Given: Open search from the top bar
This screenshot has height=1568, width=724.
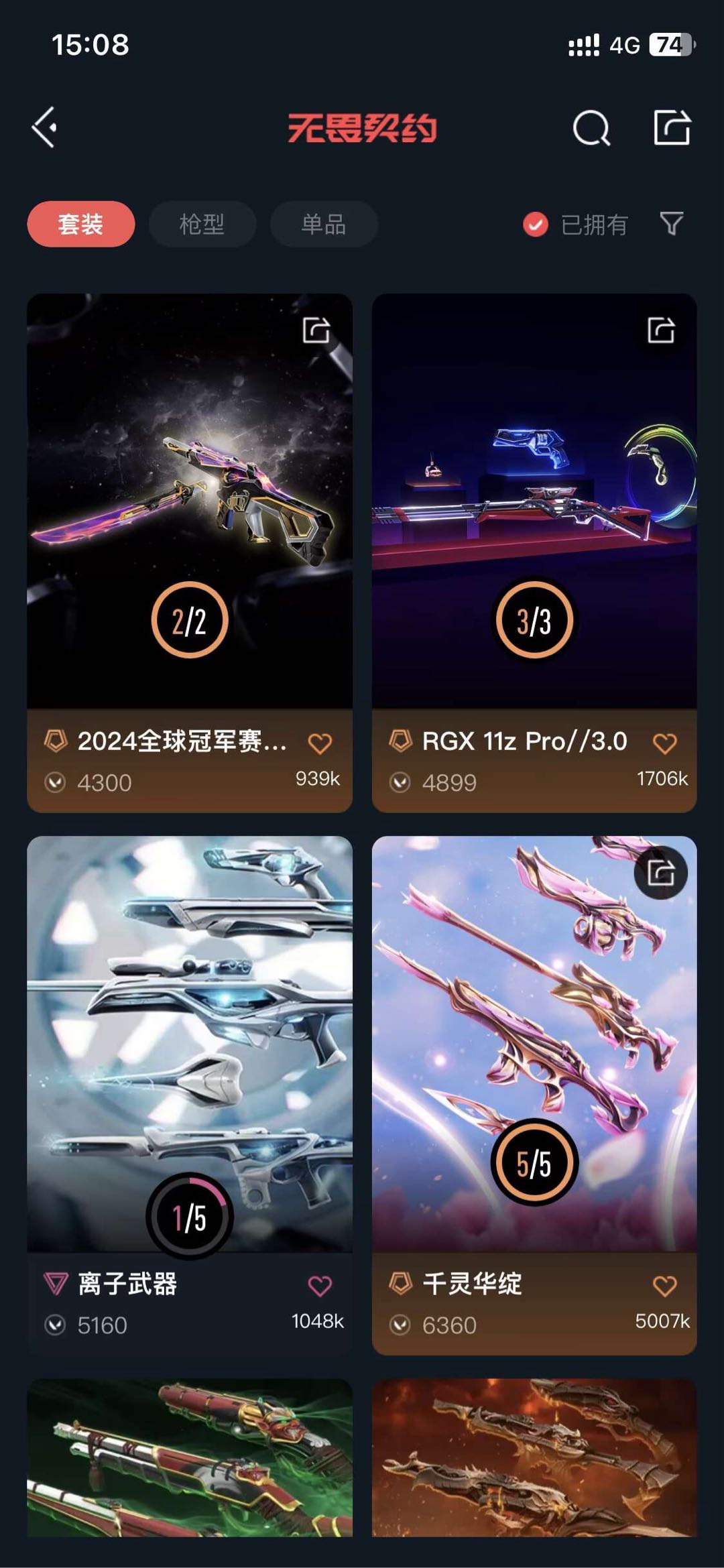Looking at the screenshot, I should tap(591, 127).
